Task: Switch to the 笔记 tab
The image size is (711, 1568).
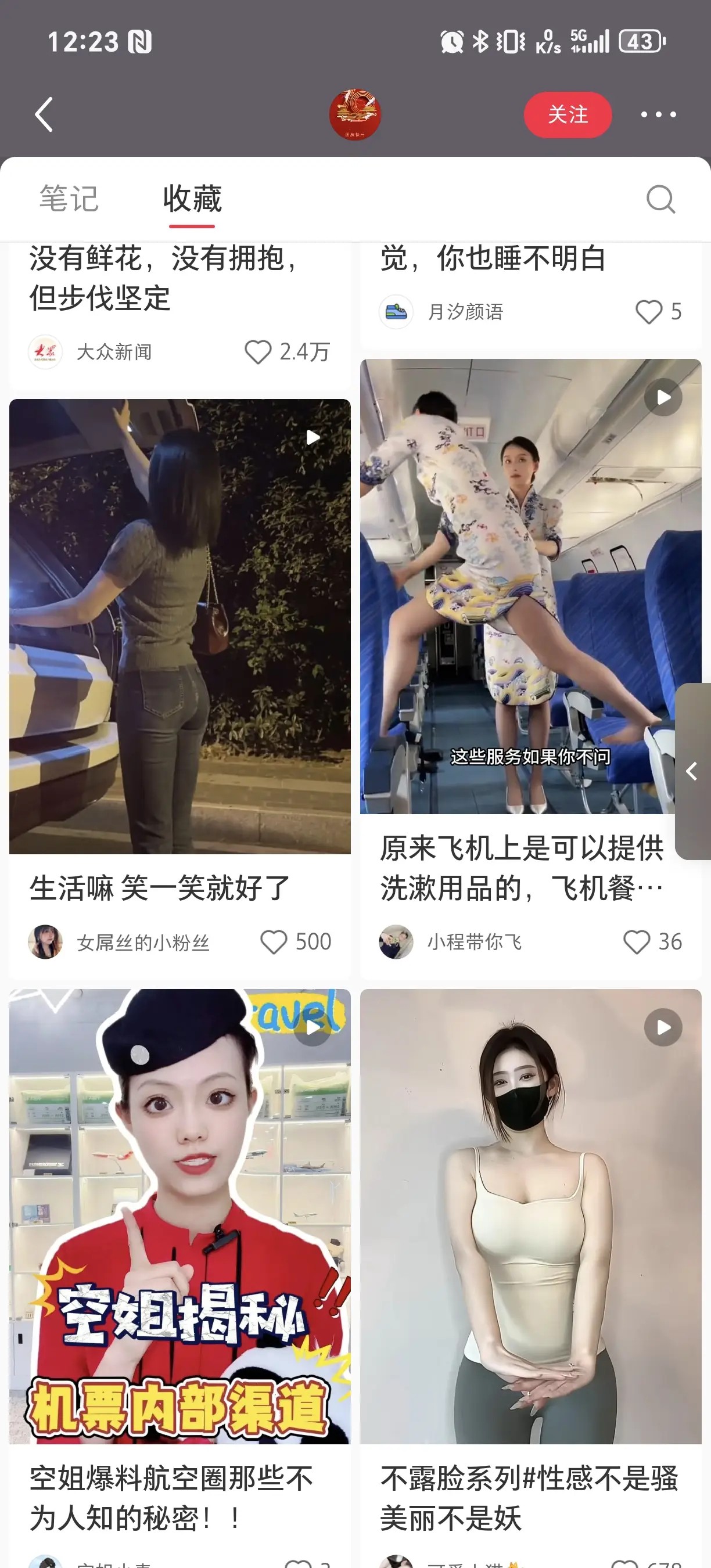Action: pyautogui.click(x=69, y=199)
